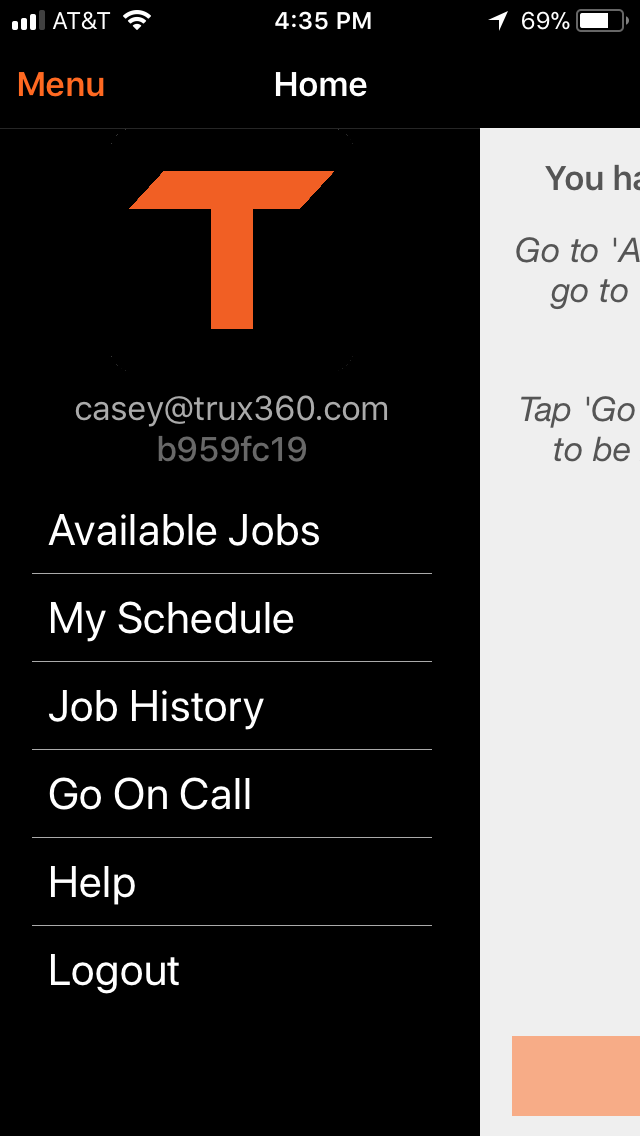Image resolution: width=640 pixels, height=1136 pixels.
Task: Tap the orange Menu button
Action: point(61,85)
